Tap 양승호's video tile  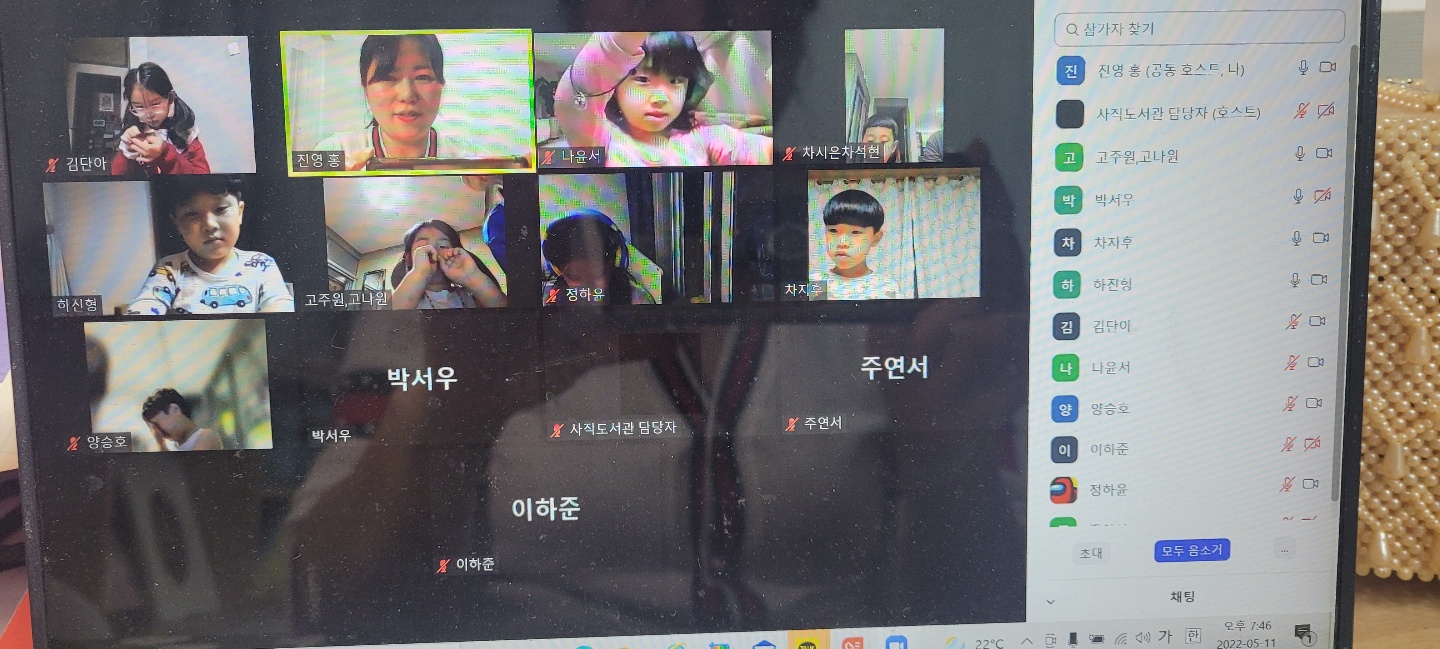pyautogui.click(x=177, y=385)
